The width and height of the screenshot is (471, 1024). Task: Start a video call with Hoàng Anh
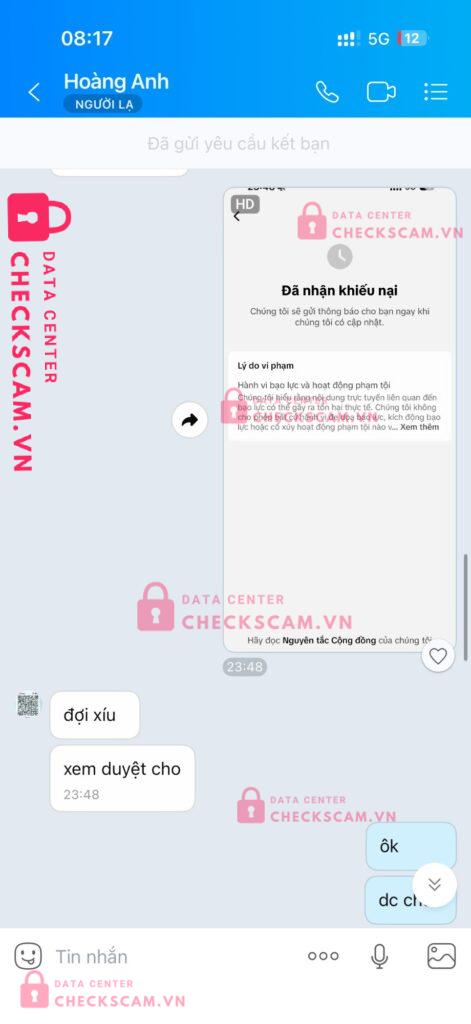click(381, 92)
